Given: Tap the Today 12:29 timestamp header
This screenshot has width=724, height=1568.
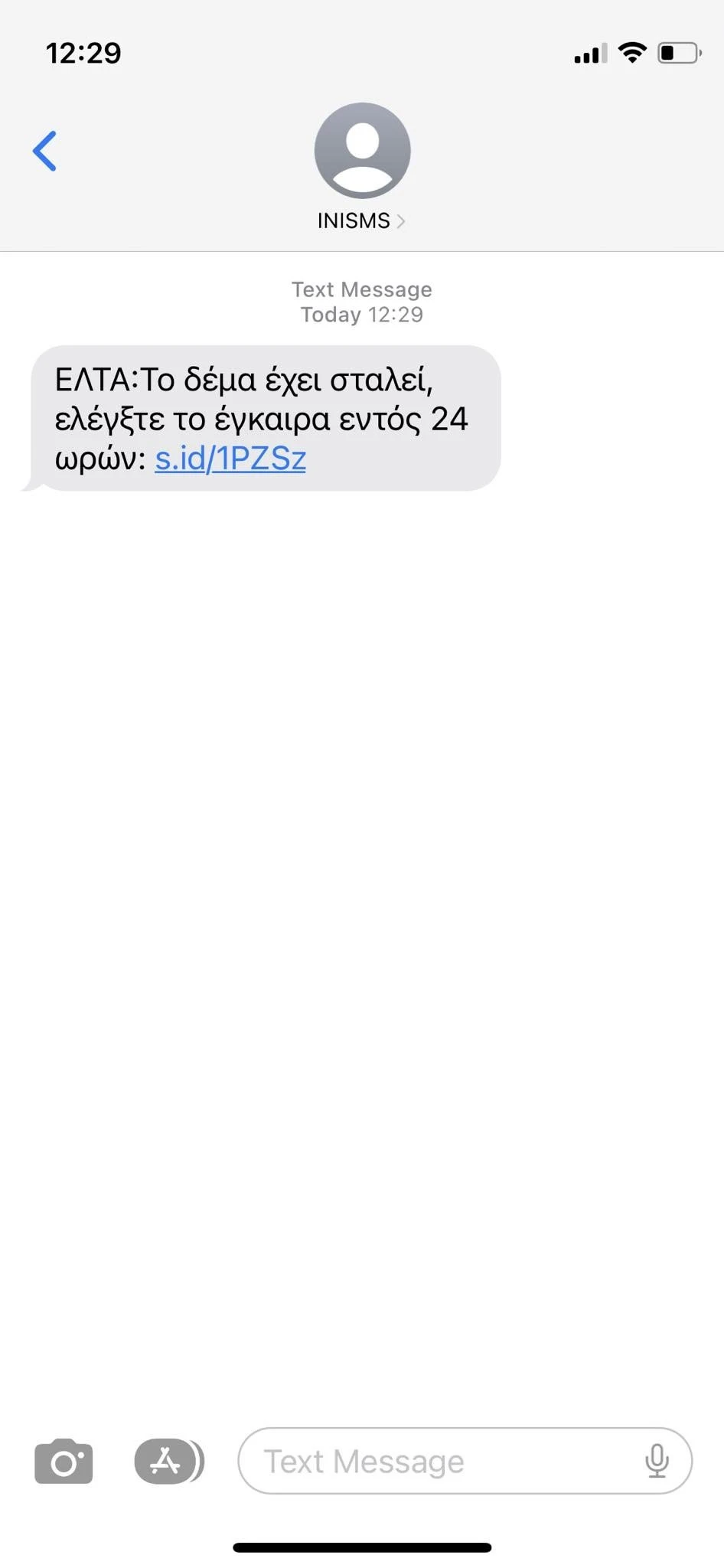Looking at the screenshot, I should (360, 314).
